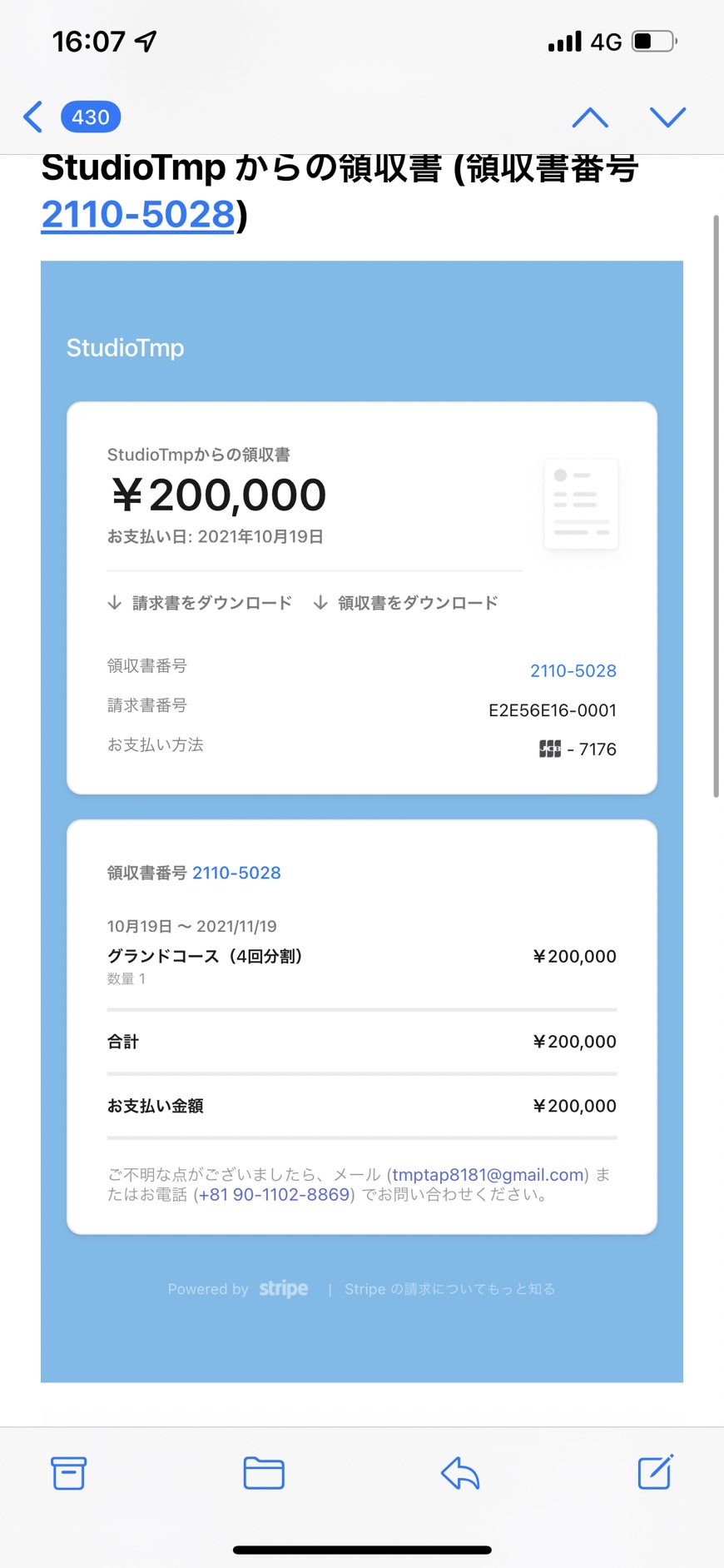The height and width of the screenshot is (1568, 724).
Task: Open Stripe の請求についてもっと知る link
Action: pyautogui.click(x=449, y=1289)
